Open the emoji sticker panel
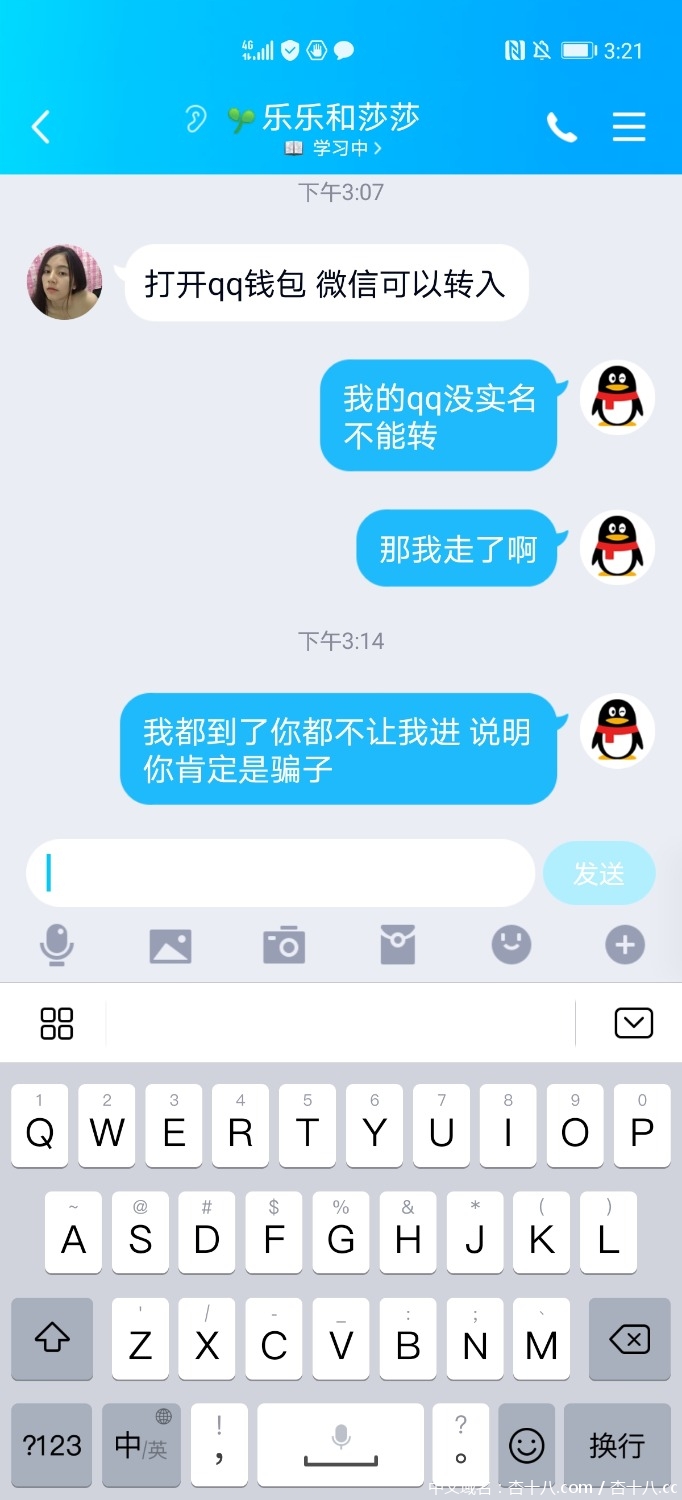The image size is (682, 1500). (511, 945)
